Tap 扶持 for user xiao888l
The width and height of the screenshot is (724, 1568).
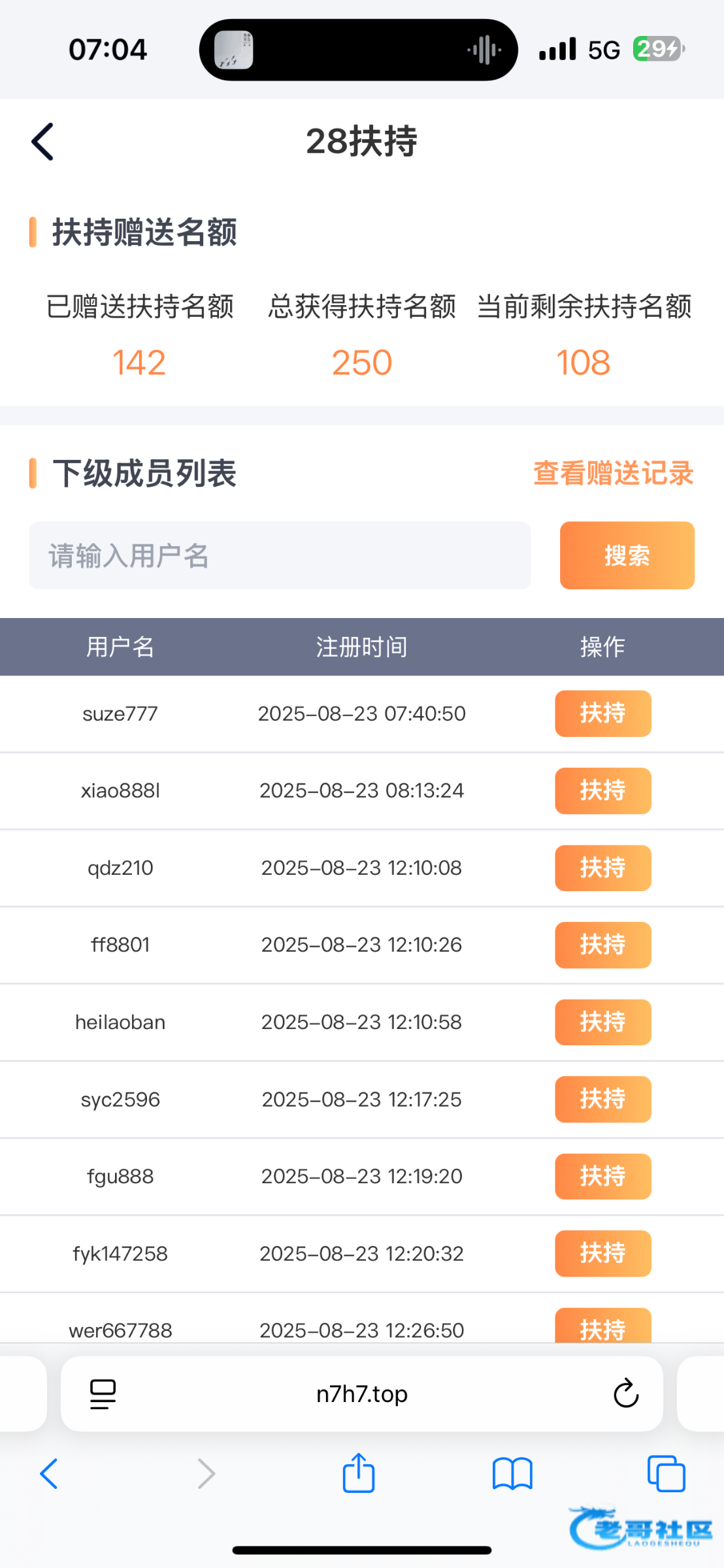click(603, 791)
